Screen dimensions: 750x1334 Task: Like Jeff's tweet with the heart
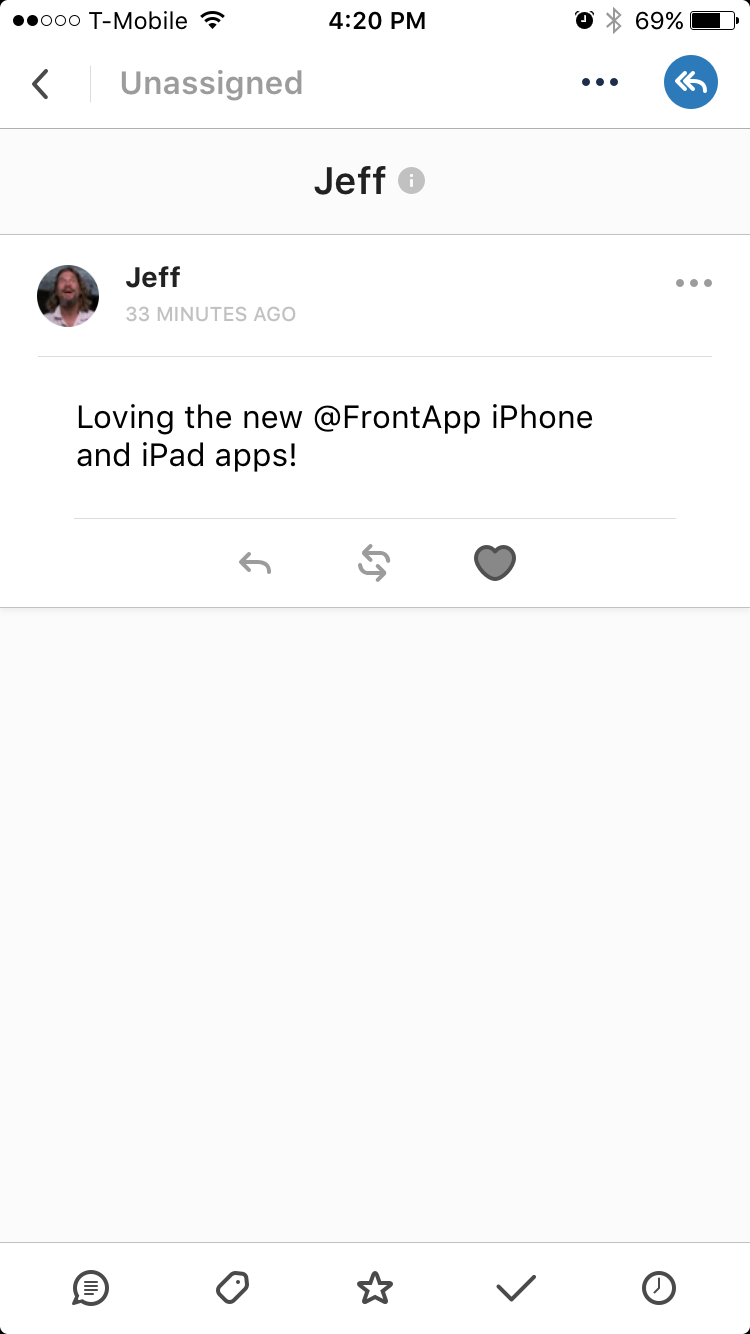[494, 564]
